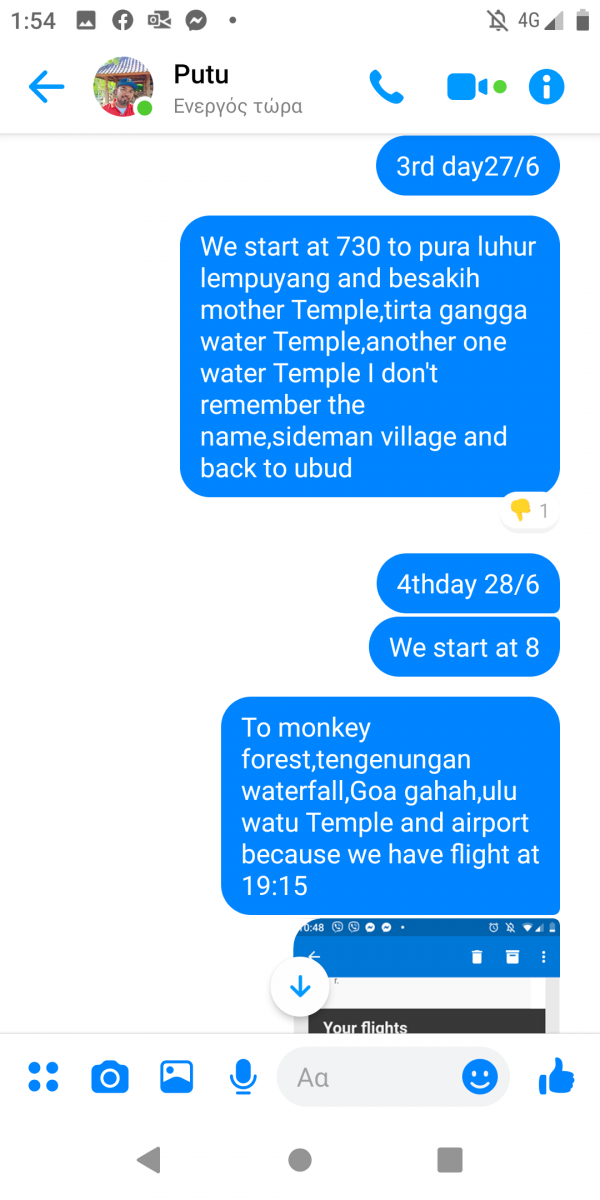This screenshot has width=600, height=1200.
Task: Go back to the chat list
Action: 46,88
